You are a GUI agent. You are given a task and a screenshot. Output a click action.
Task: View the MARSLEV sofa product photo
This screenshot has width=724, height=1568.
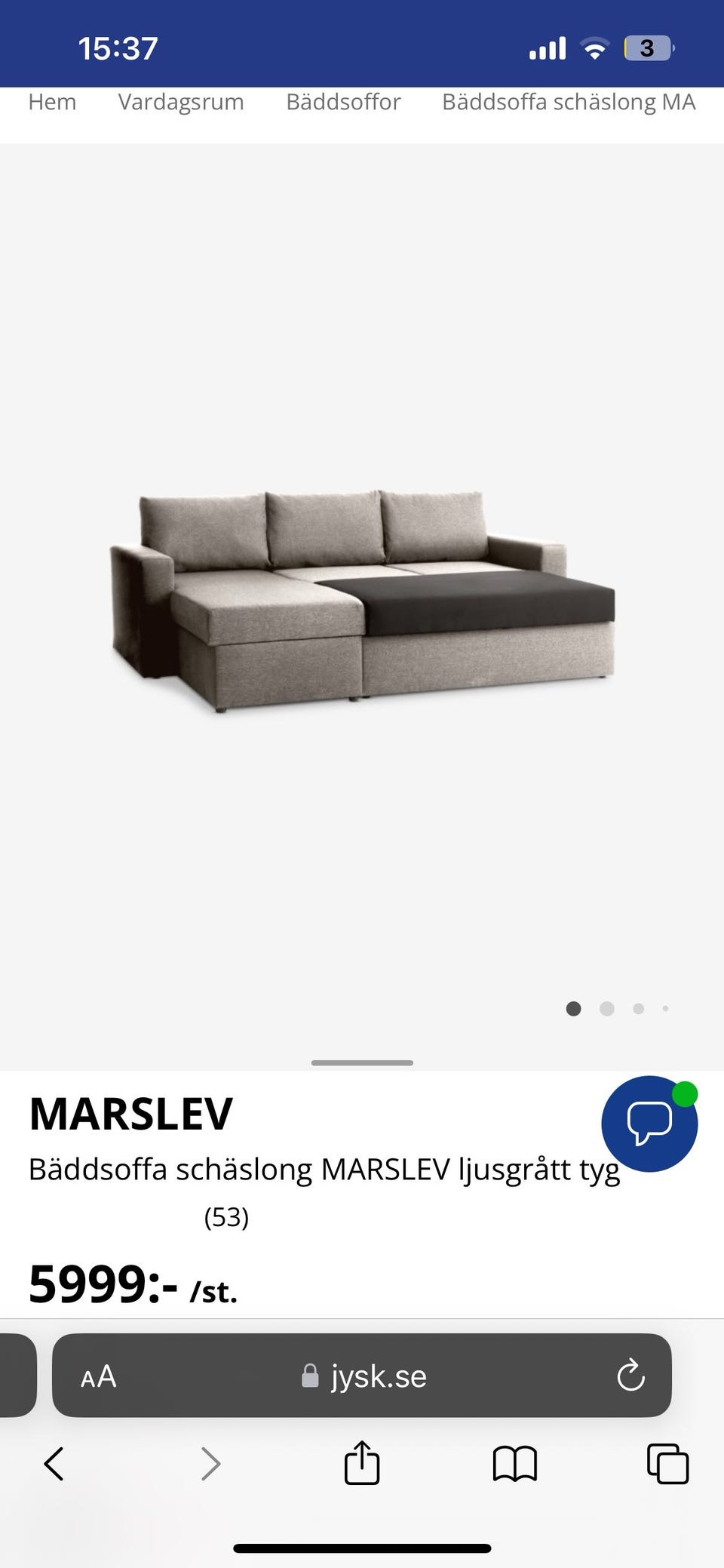click(362, 596)
